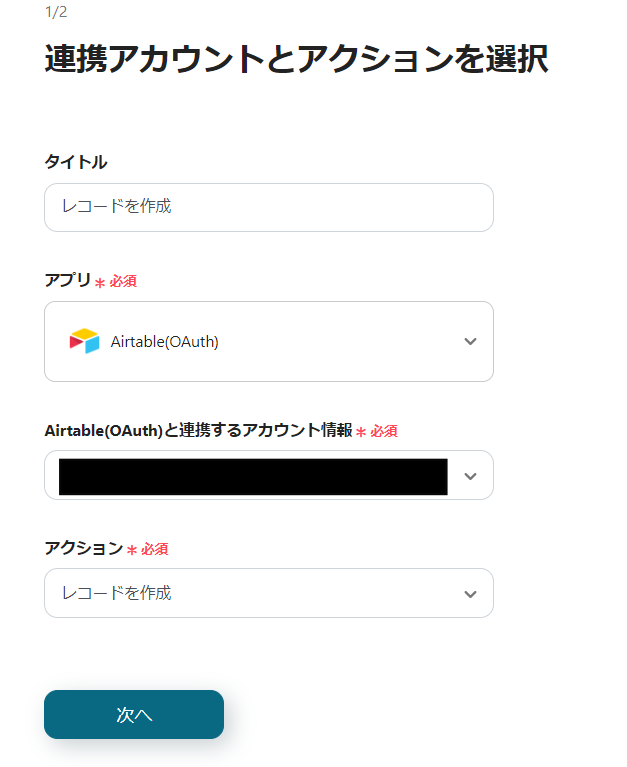627x767 pixels.
Task: Tap the タイトル text field
Action: tap(268, 207)
